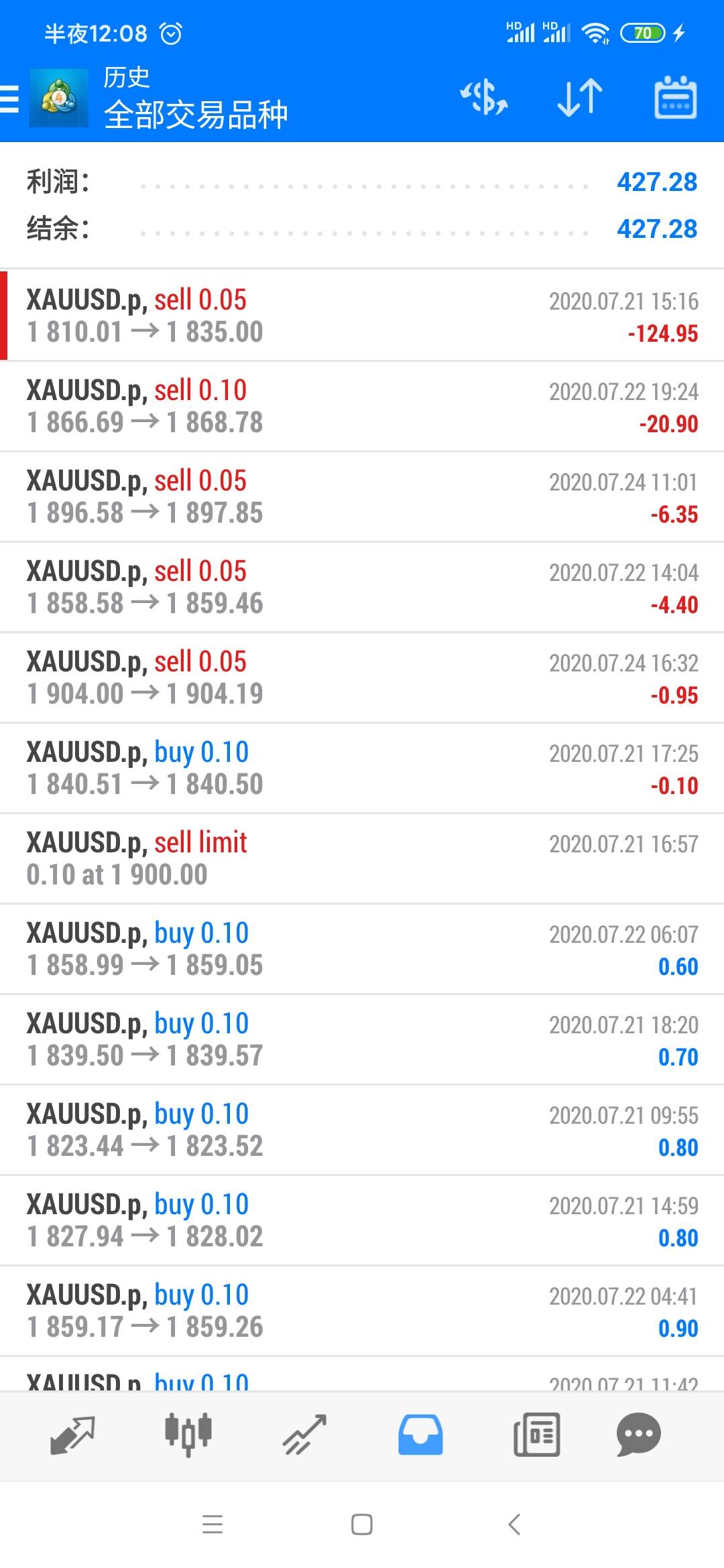
Task: Tap the sort arrows icon
Action: tap(580, 98)
